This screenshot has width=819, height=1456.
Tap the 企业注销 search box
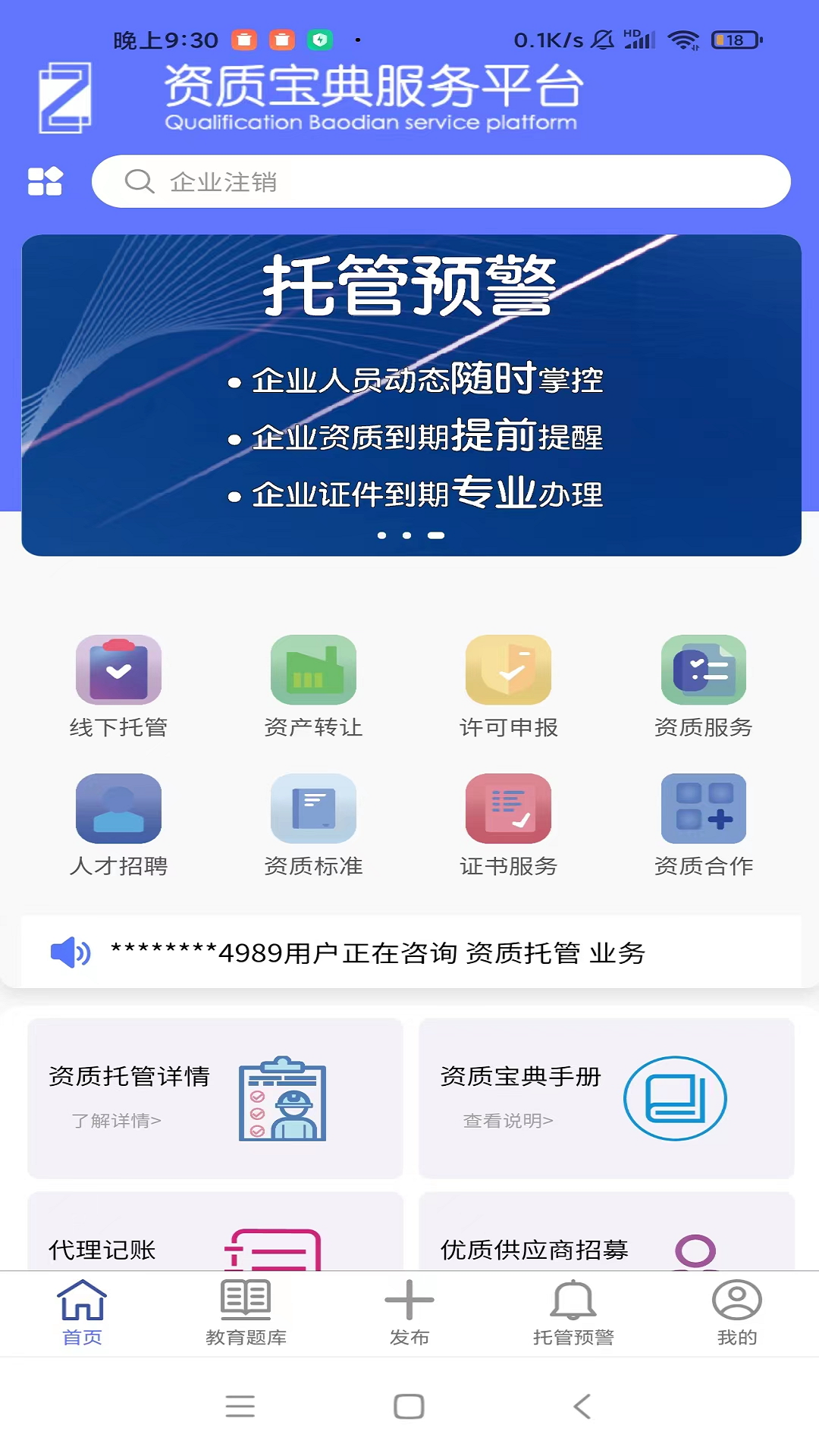click(x=440, y=182)
